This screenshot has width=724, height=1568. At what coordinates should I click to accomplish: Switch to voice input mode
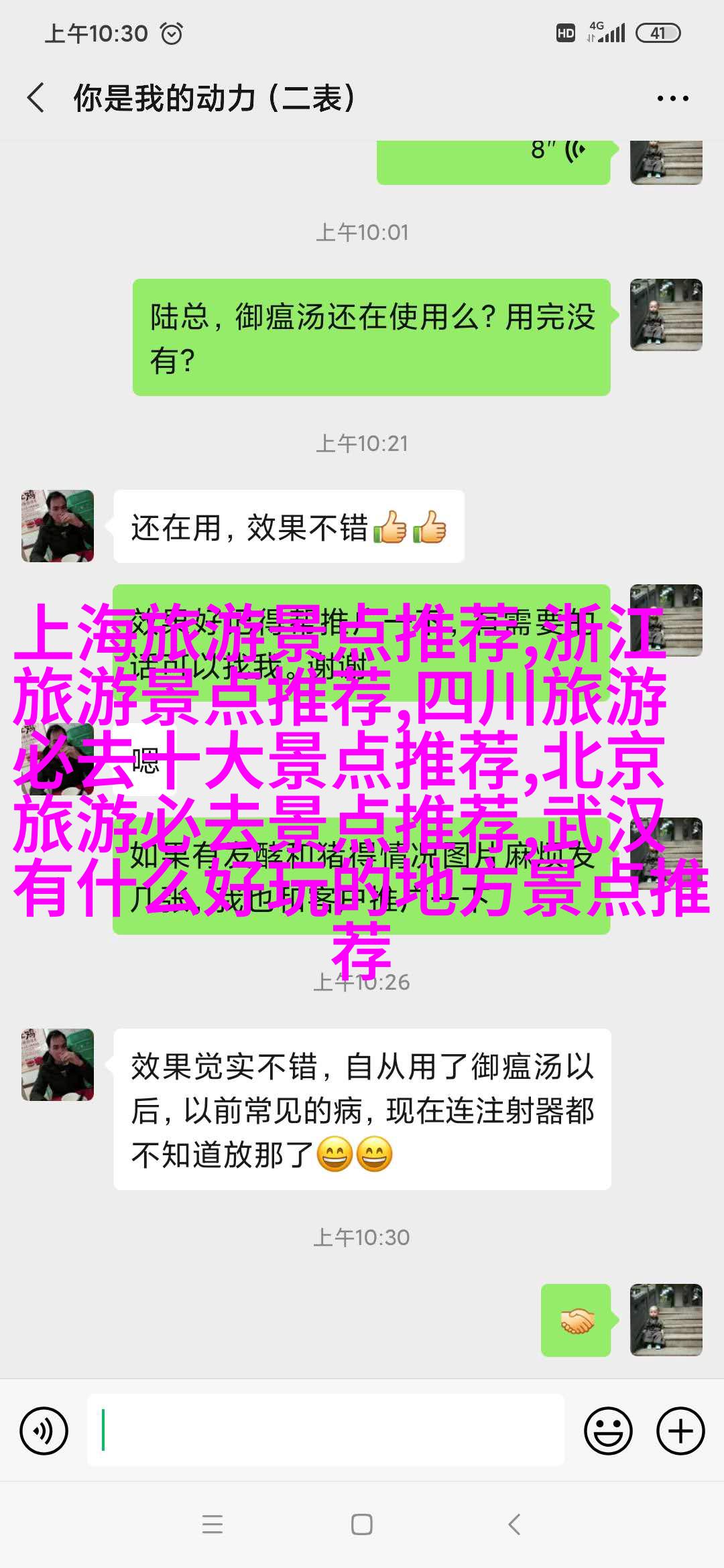(44, 1431)
